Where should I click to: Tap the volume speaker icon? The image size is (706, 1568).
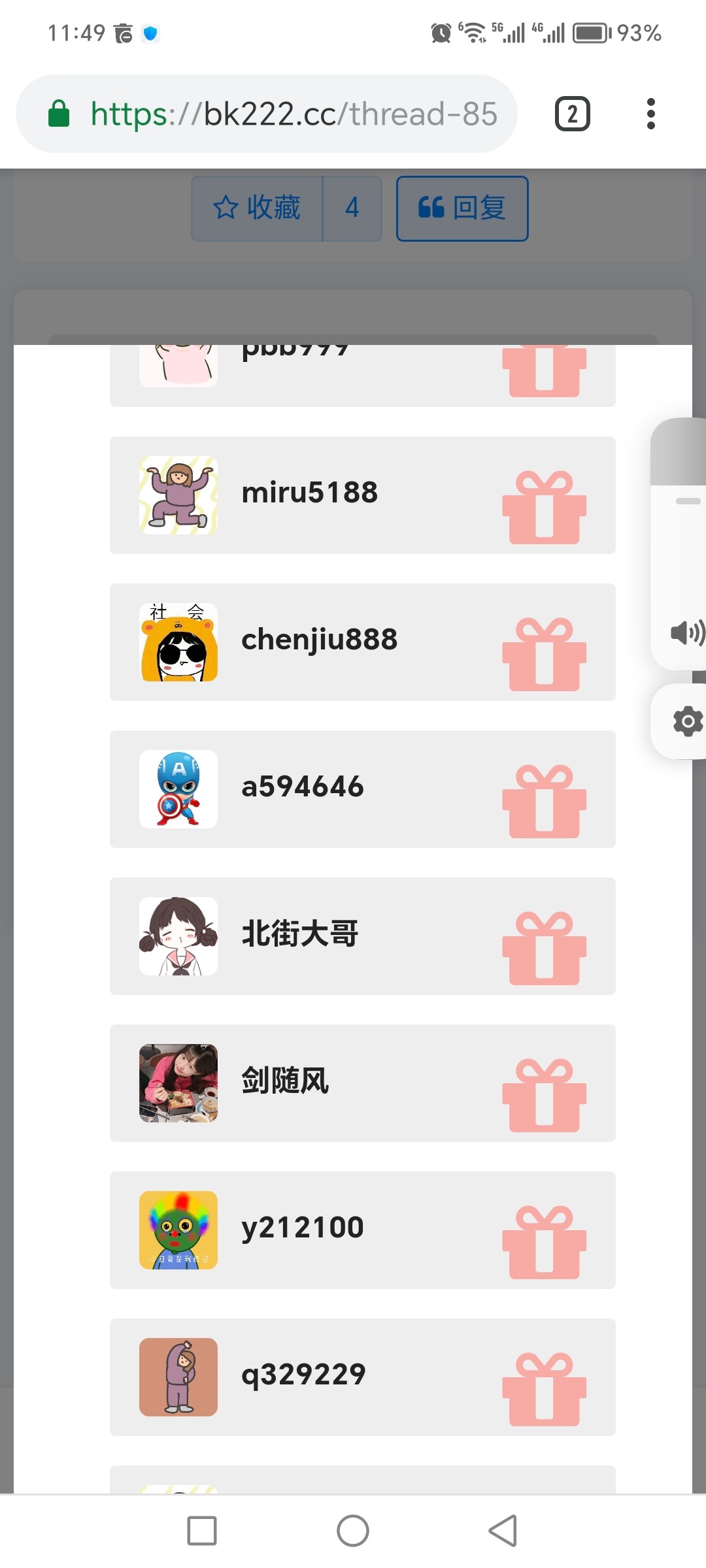(x=686, y=632)
